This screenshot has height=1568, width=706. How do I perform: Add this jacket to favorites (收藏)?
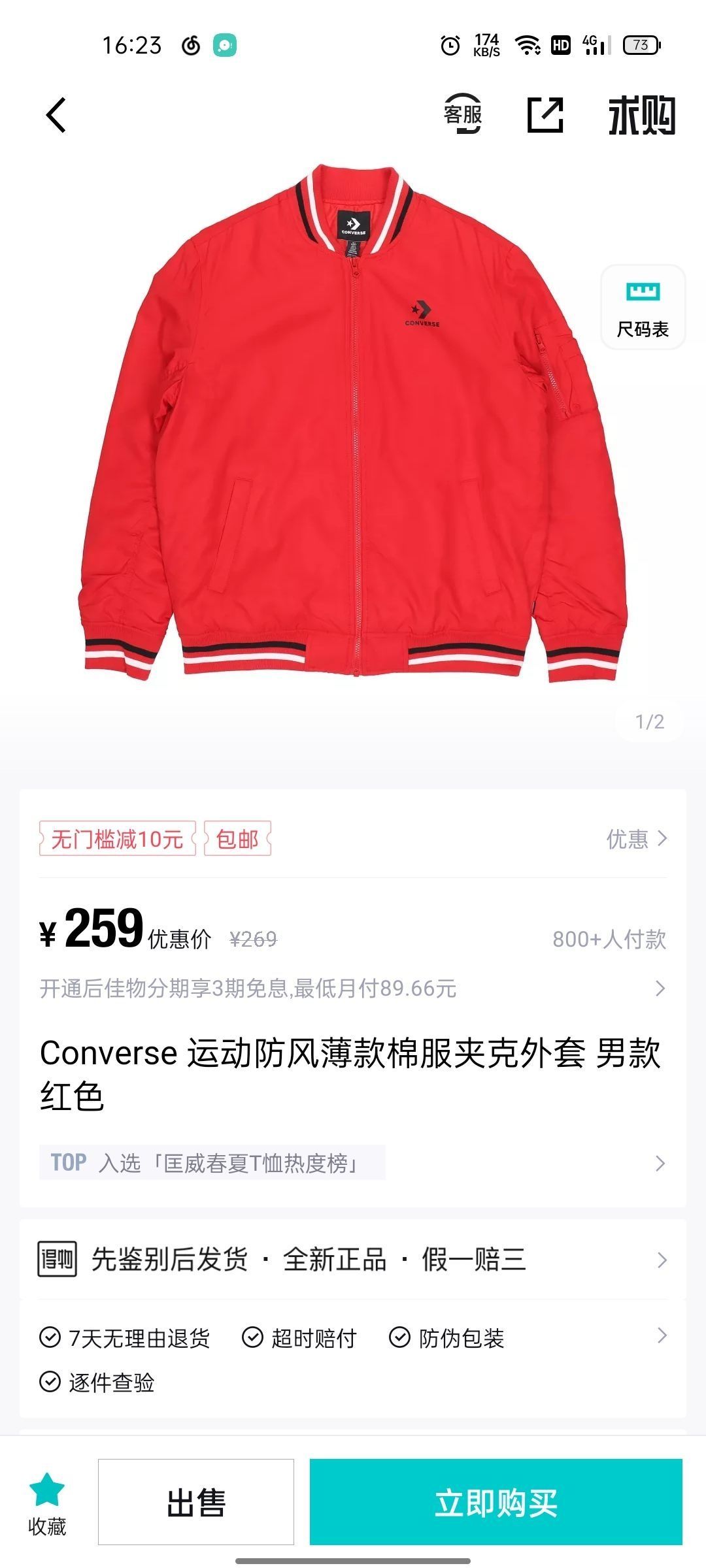point(47,1503)
